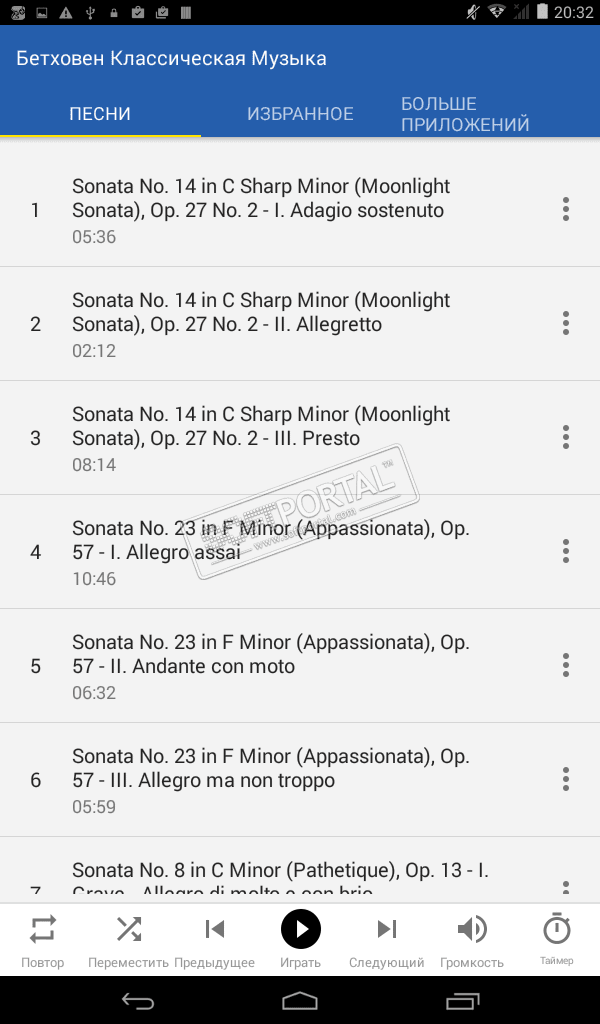This screenshot has height=1024, width=600.
Task: Shuffle tracks with the Переместить button
Action: [x=129, y=940]
